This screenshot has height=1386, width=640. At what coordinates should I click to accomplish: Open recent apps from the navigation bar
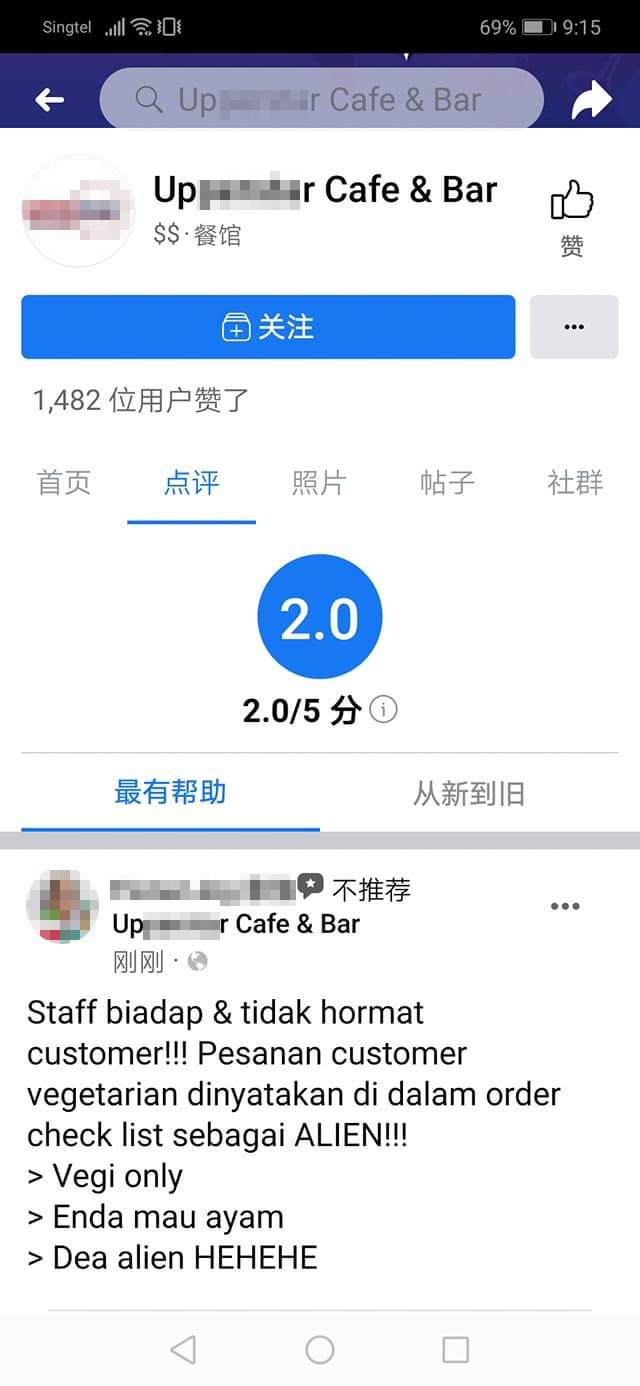pos(455,1350)
